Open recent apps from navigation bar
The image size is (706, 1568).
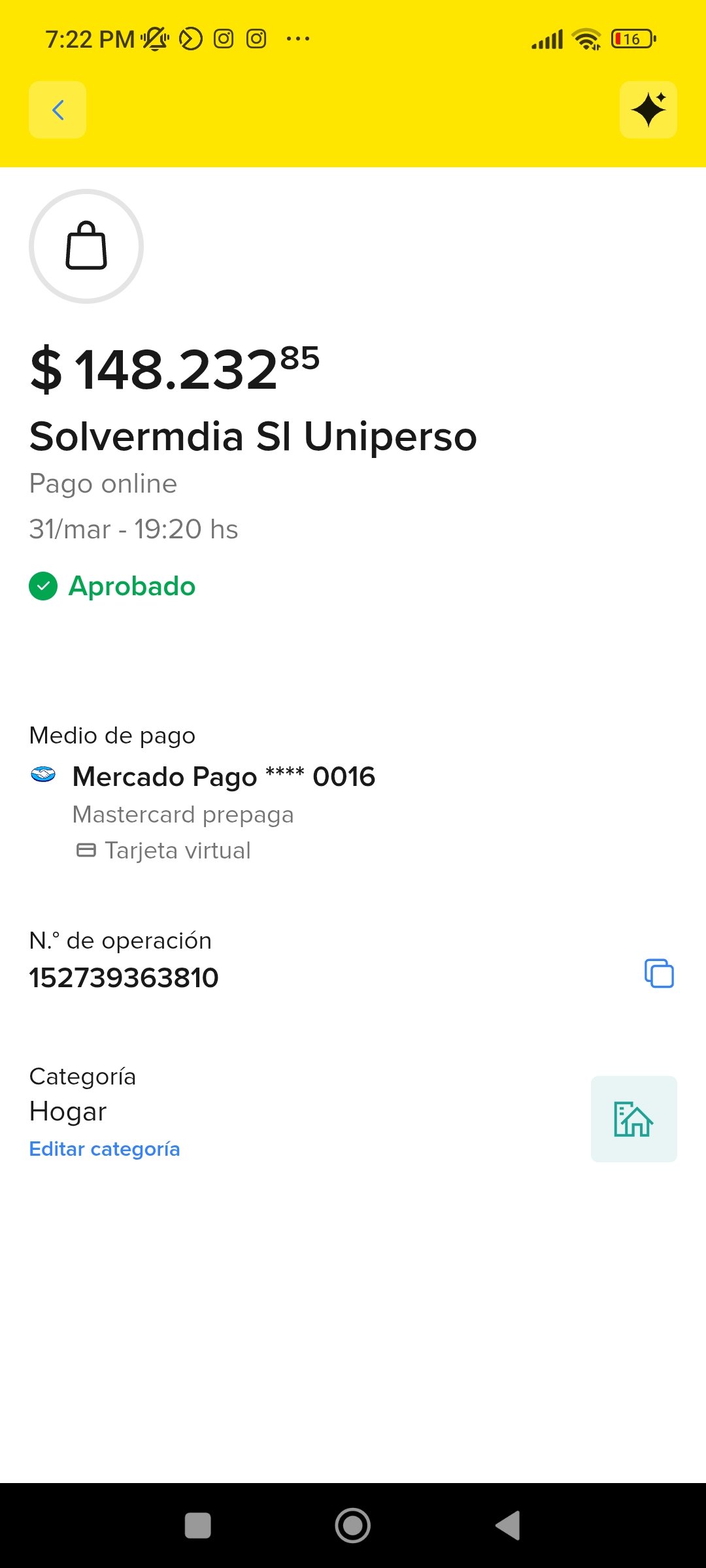pyautogui.click(x=198, y=1526)
